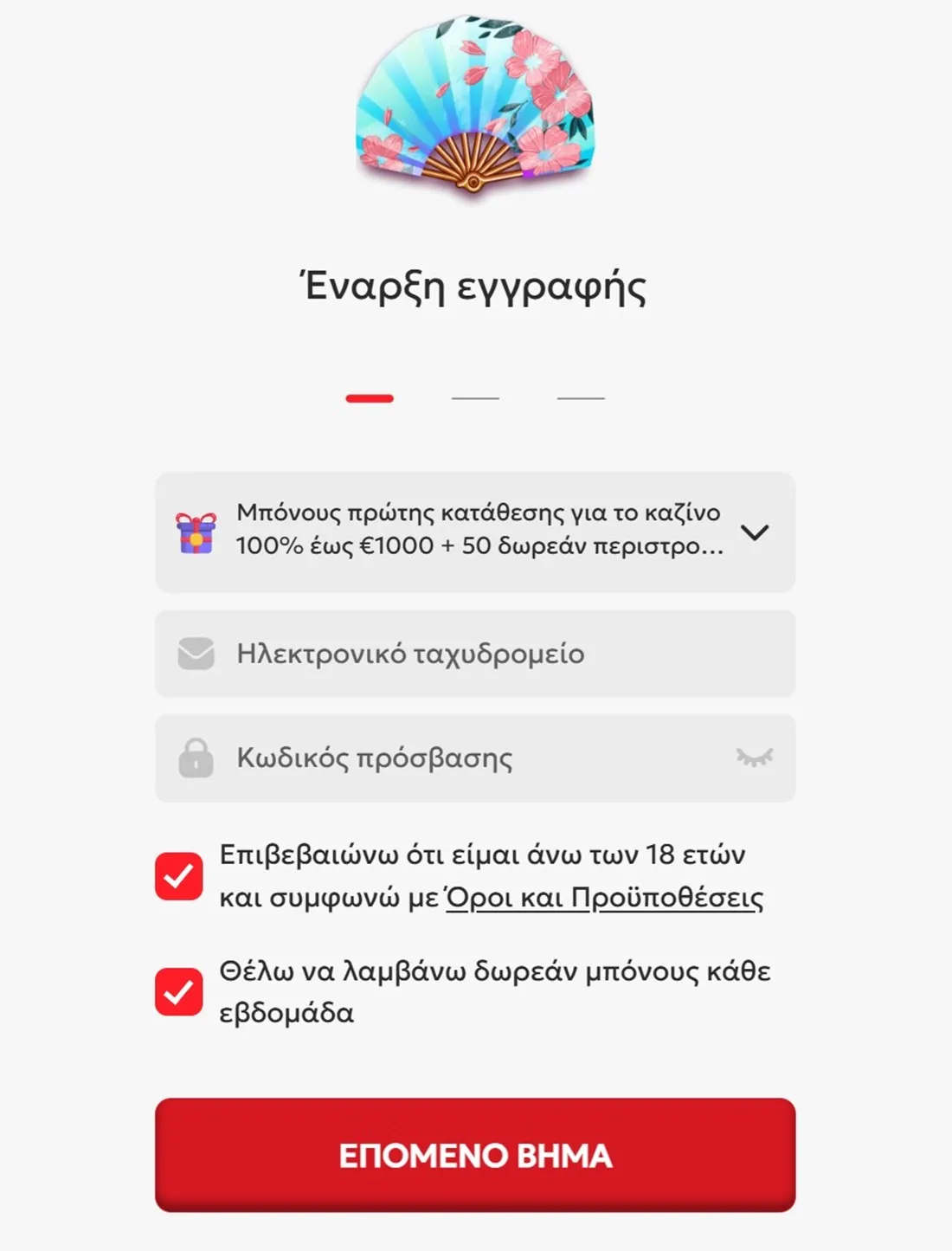Click the Ηλεκτρονικό ταχυδρομείο input field
952x1251 pixels.
point(476,654)
